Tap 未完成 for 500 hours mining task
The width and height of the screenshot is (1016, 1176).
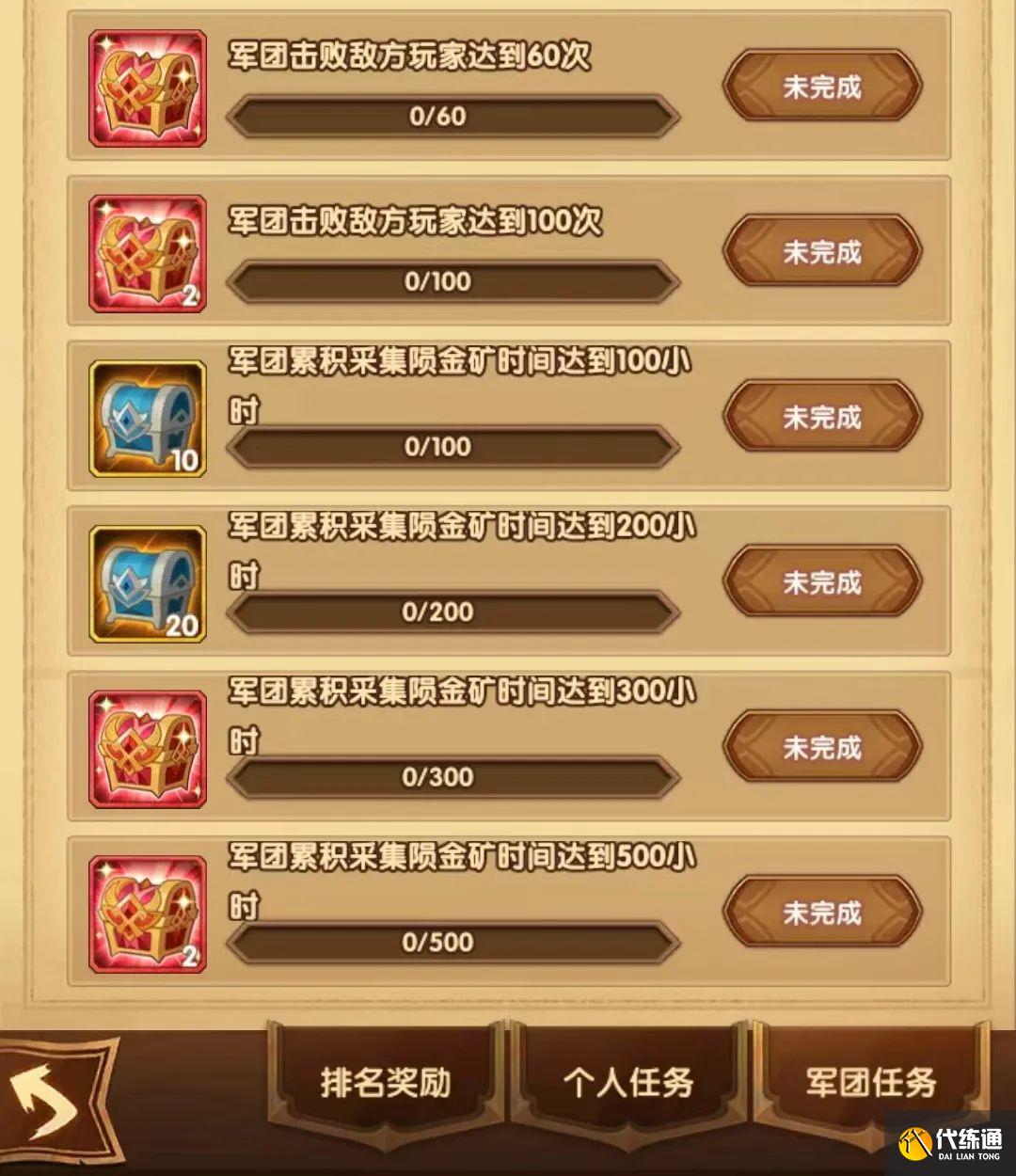[x=822, y=913]
